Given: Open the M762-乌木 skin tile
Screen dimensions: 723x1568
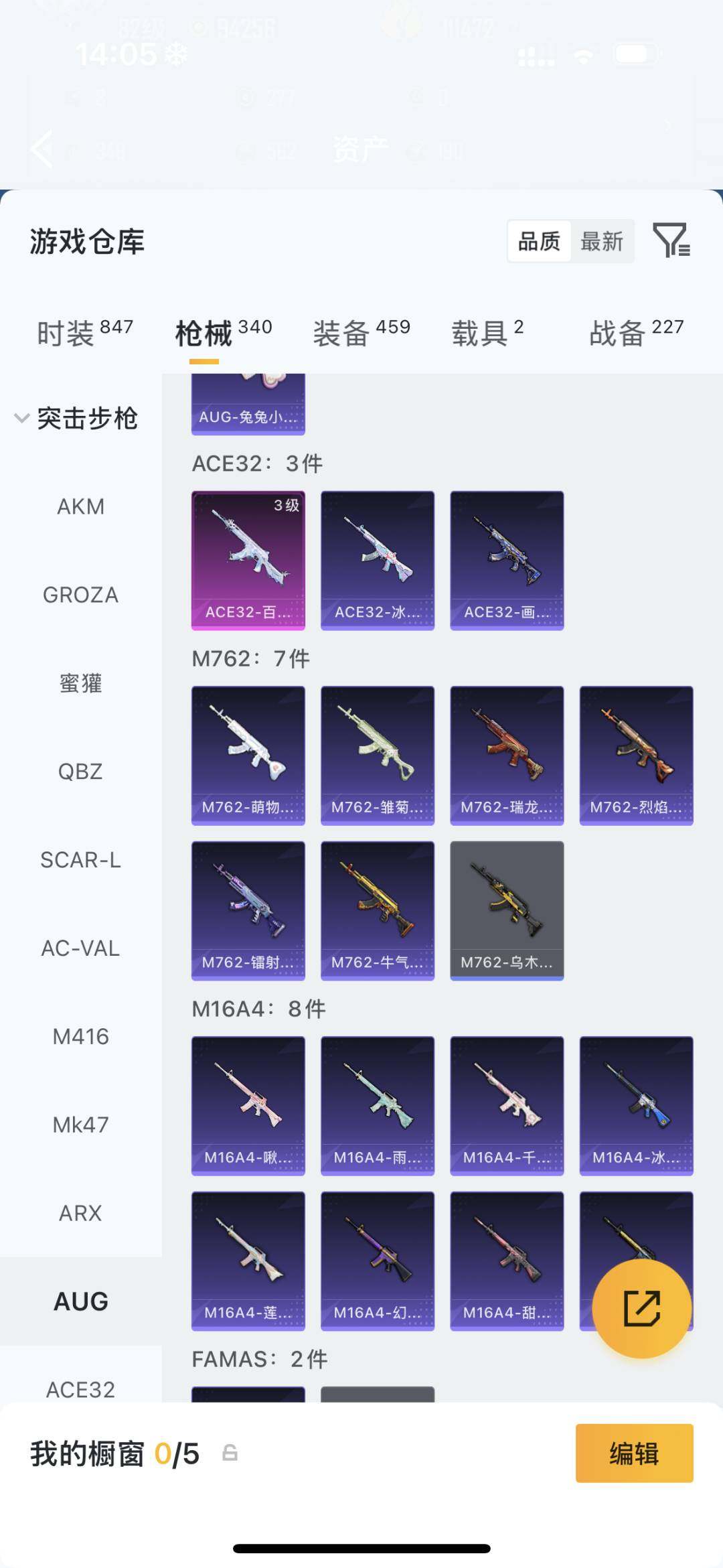Looking at the screenshot, I should [507, 911].
